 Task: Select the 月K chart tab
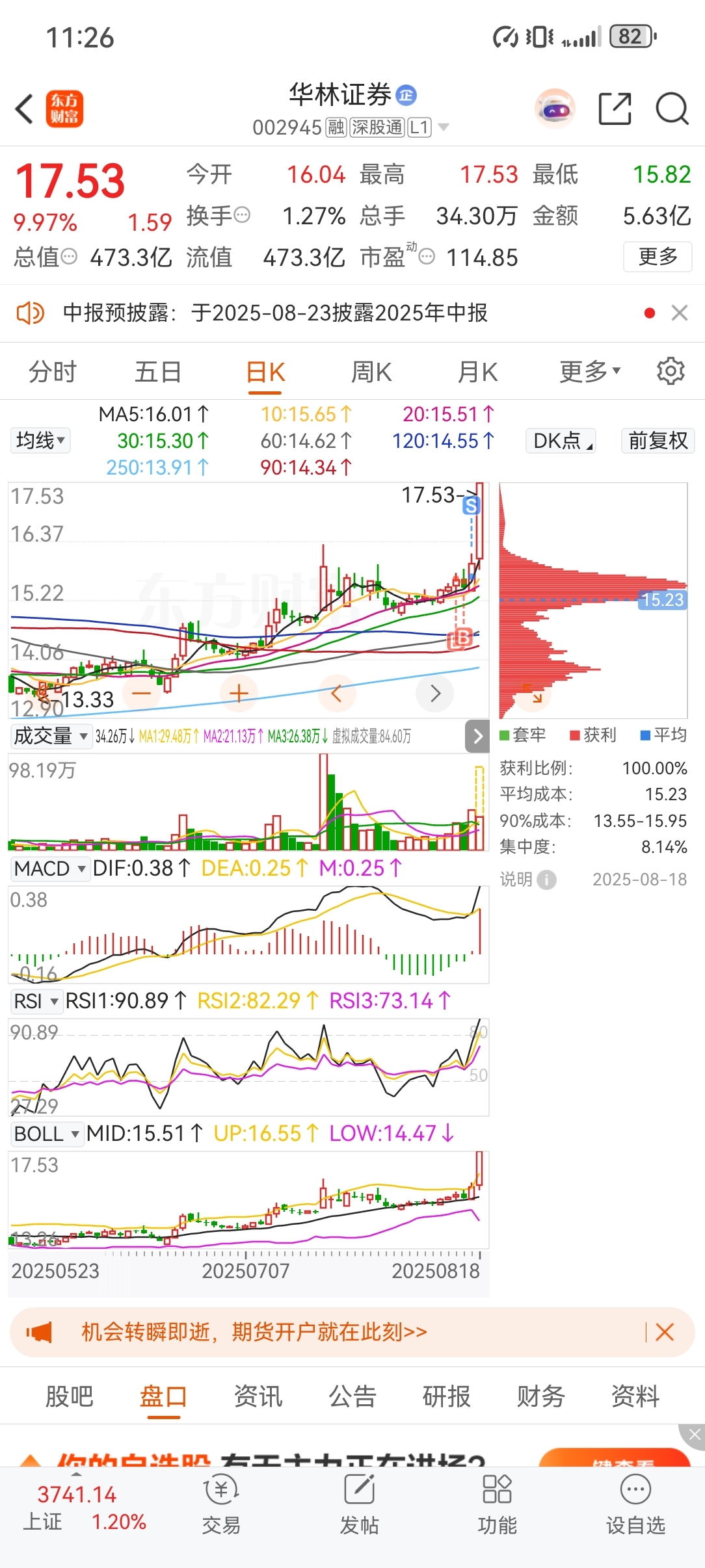[478, 372]
